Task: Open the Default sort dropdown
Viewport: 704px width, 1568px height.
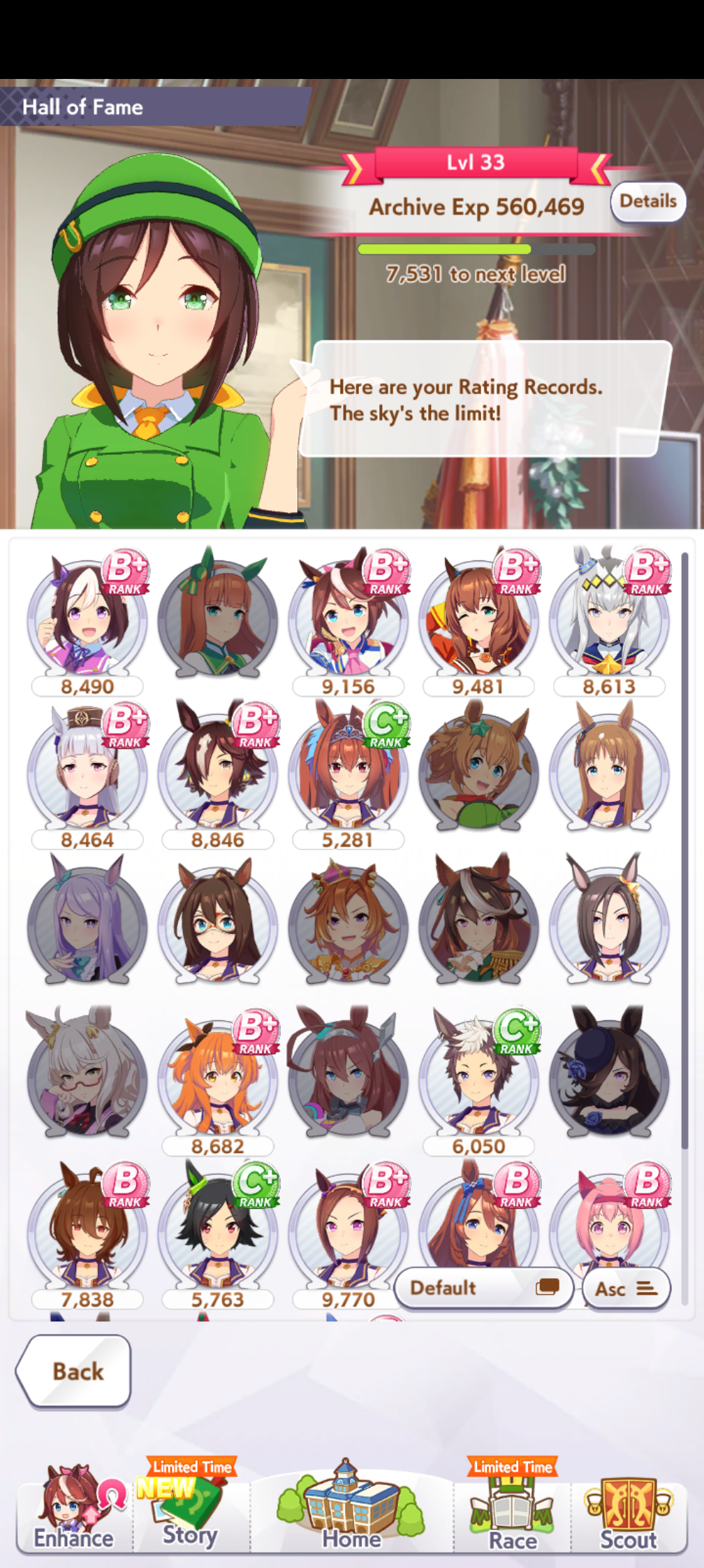Action: [x=484, y=1288]
